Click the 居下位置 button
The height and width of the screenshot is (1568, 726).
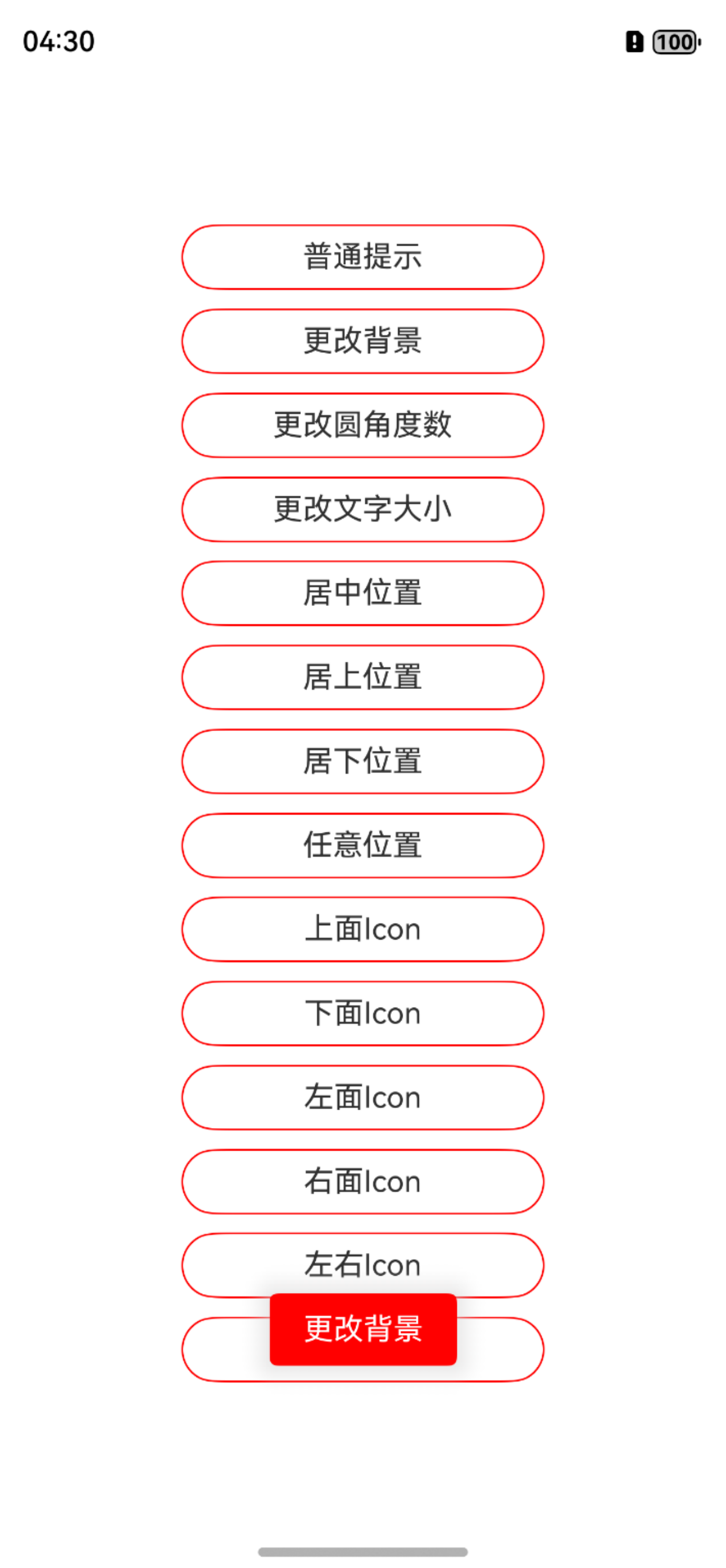click(362, 762)
